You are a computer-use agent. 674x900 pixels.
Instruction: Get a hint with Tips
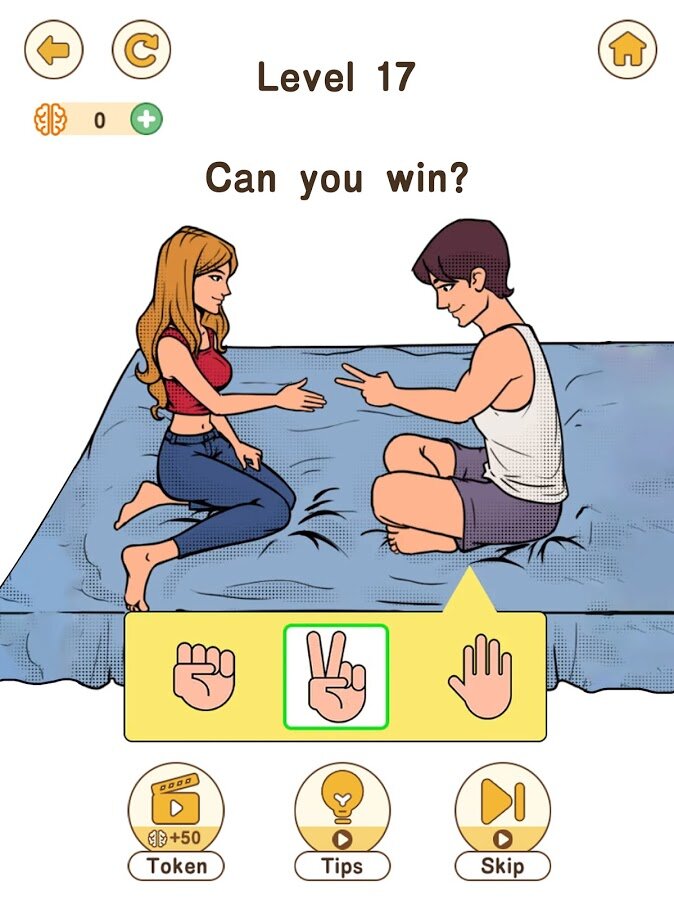[342, 820]
